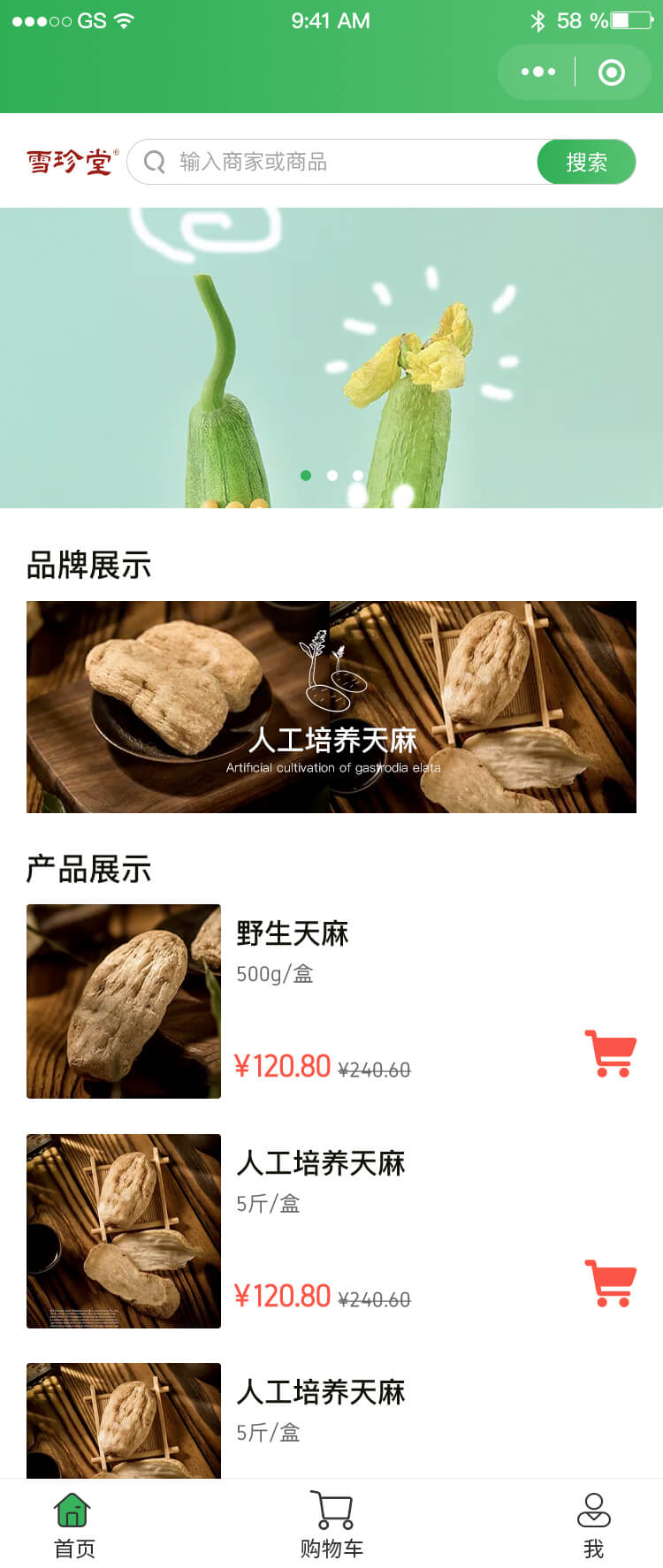Add 人工培养天麻 priced ¥120.80 to cart
Viewport: 663px width, 1568px height.
610,1283
